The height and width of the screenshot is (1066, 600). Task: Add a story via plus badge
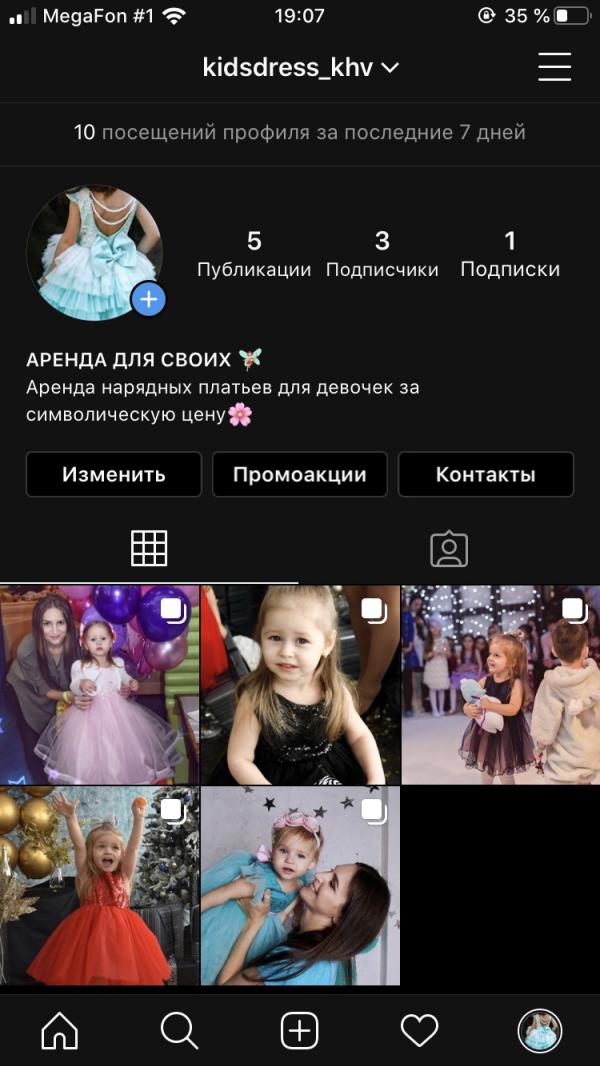coord(149,298)
